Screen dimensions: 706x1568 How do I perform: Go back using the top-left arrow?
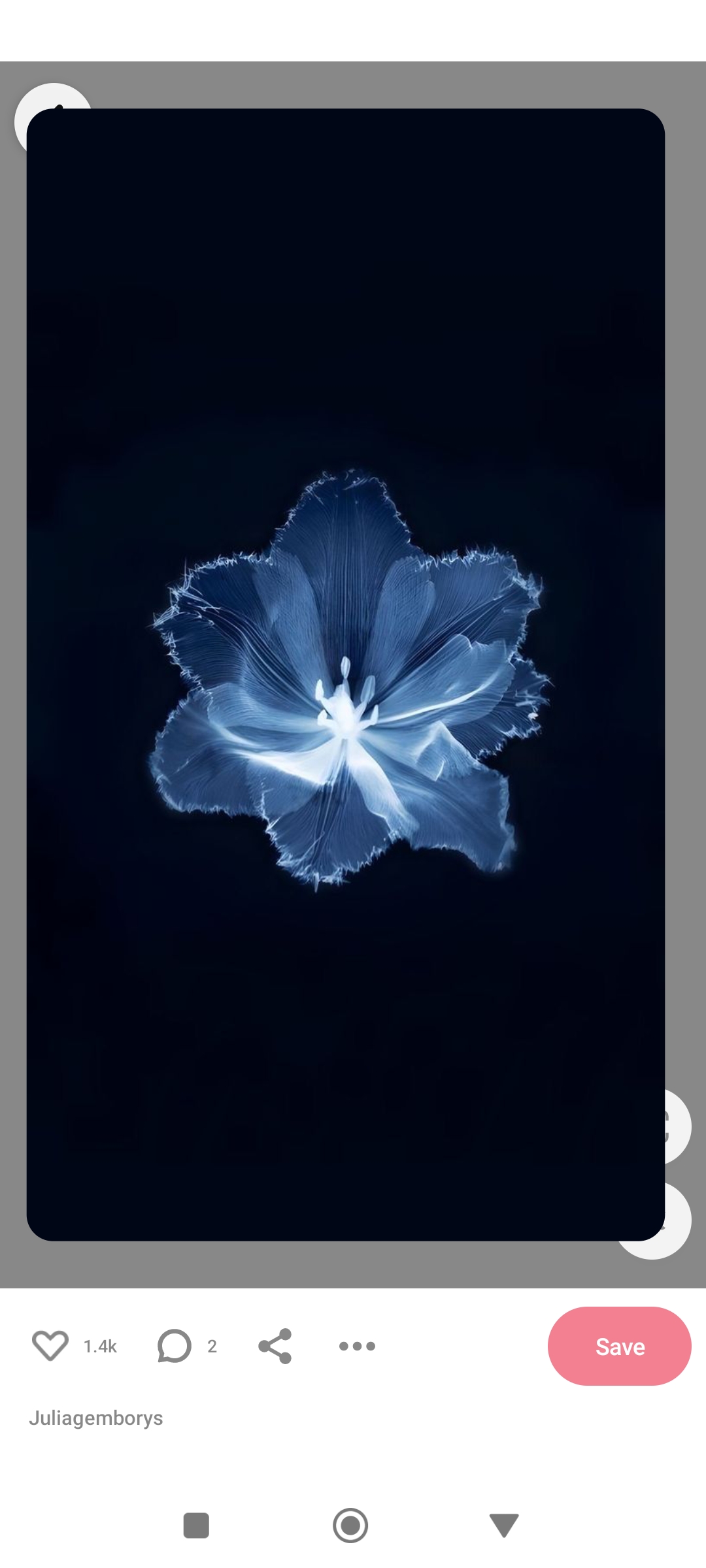(x=41, y=105)
